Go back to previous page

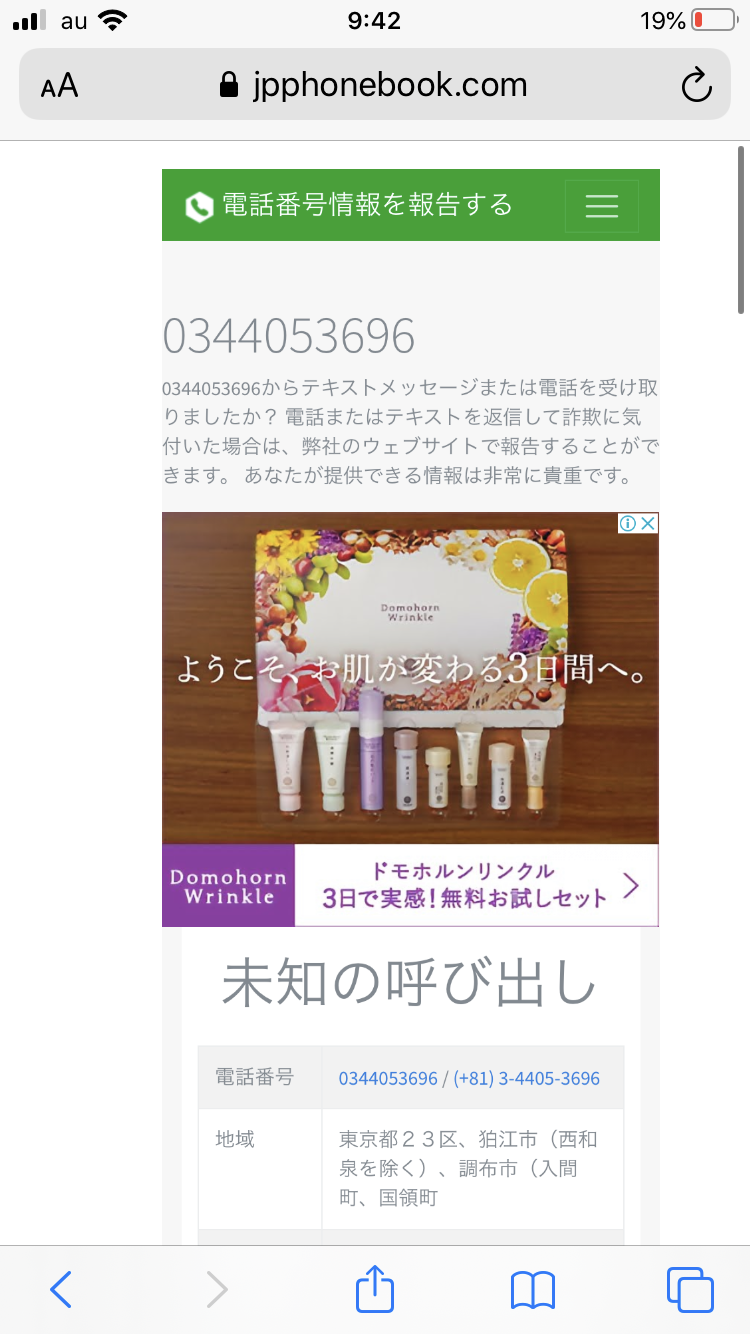pyautogui.click(x=61, y=1289)
